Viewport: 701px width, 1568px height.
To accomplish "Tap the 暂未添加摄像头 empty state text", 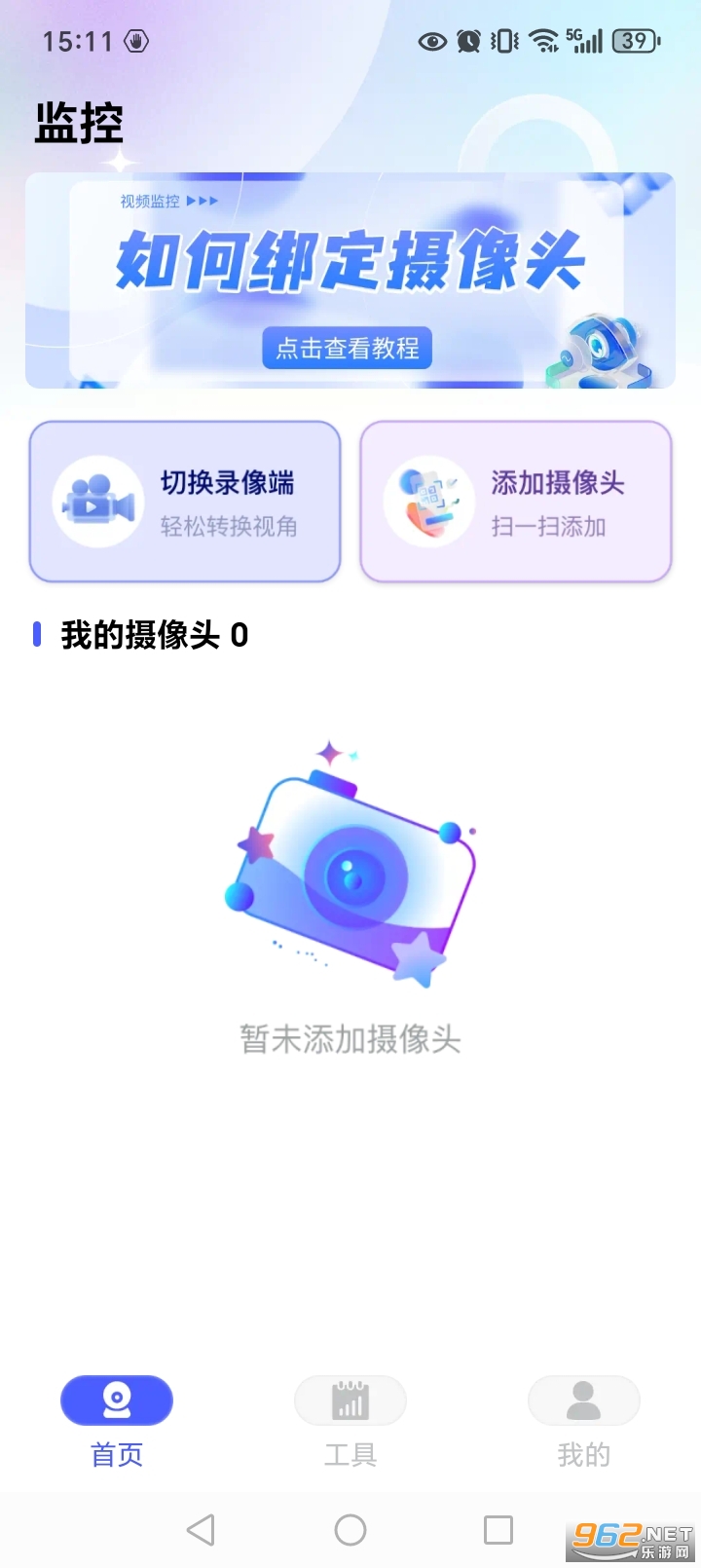I will [x=350, y=1039].
